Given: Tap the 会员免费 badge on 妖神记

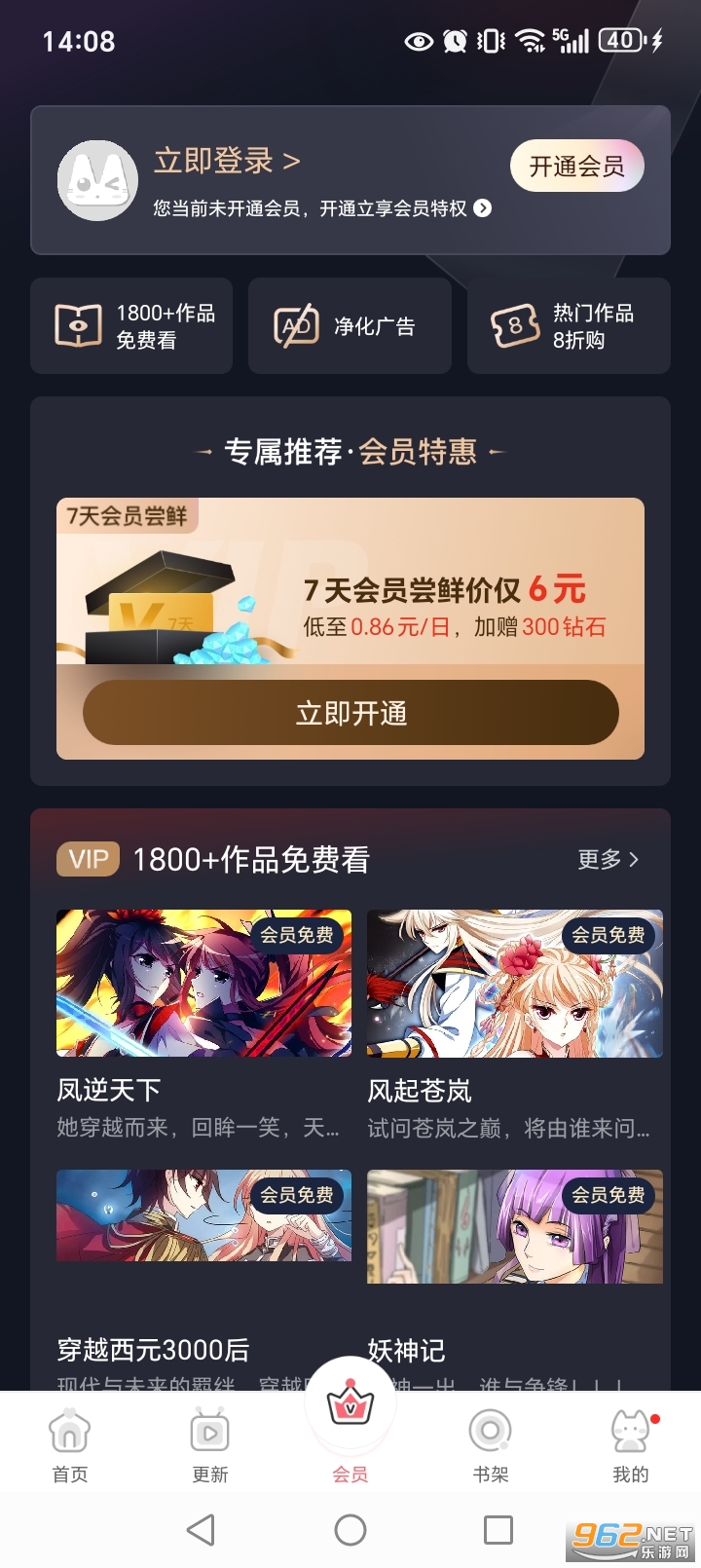Looking at the screenshot, I should [x=609, y=1196].
